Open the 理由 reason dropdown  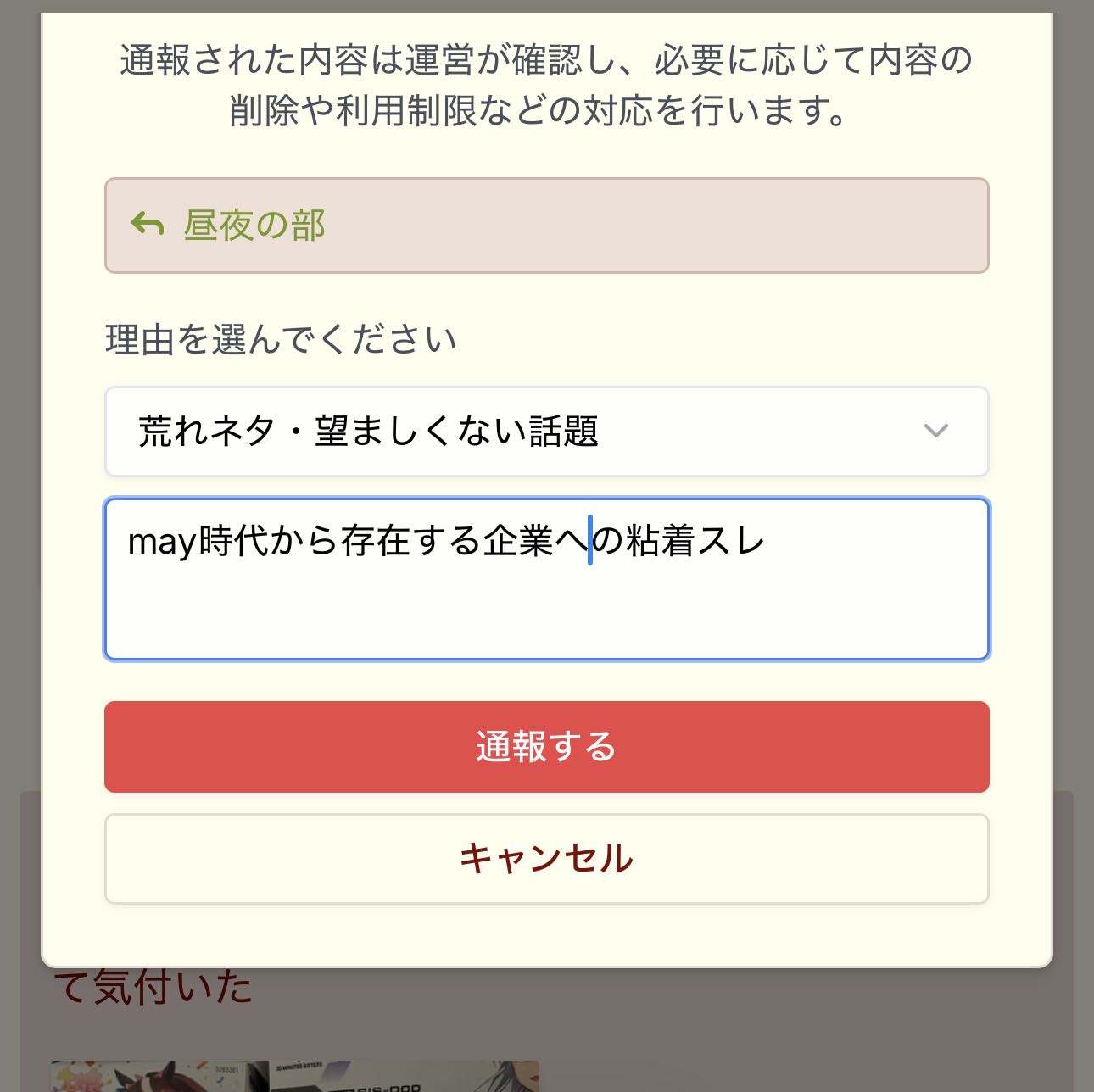[x=546, y=432]
